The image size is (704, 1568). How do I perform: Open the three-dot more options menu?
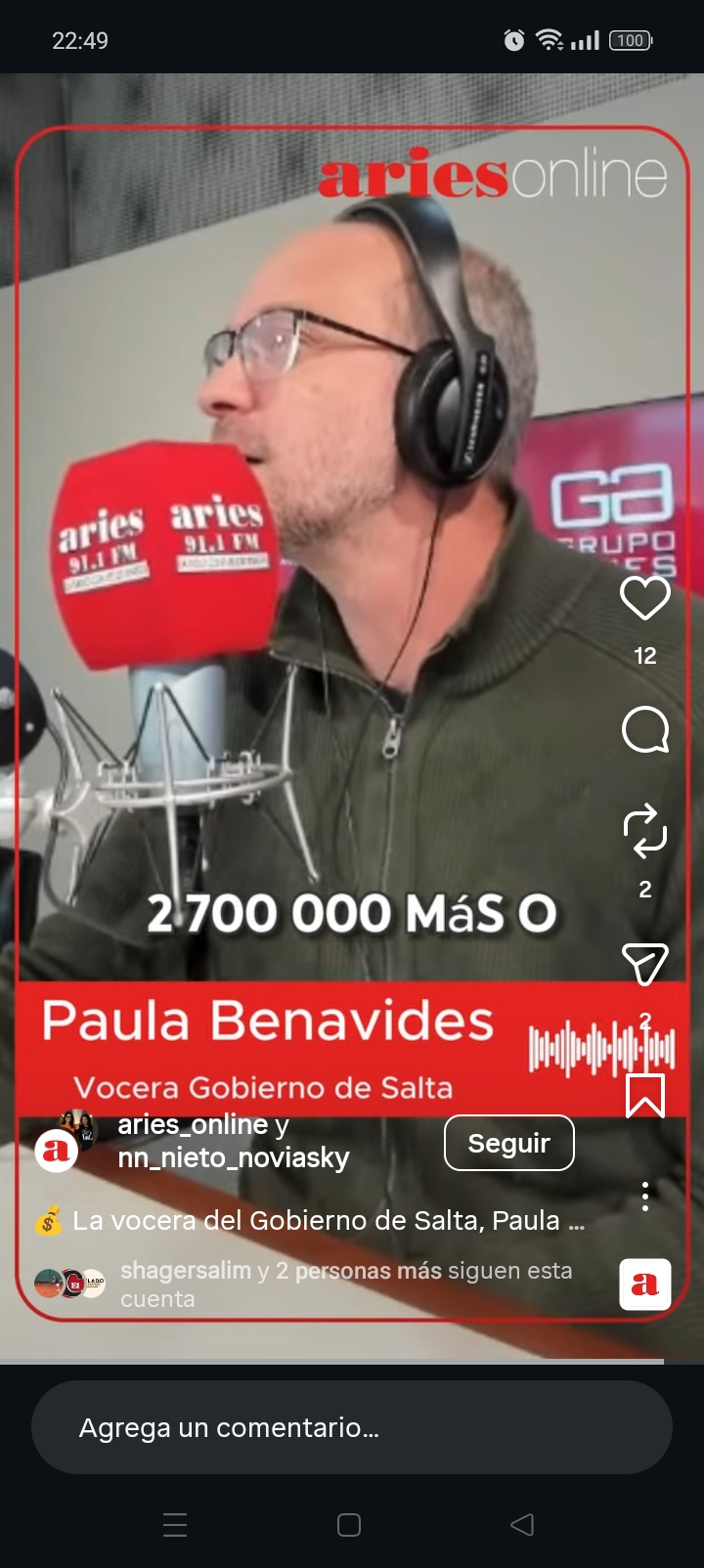click(645, 1197)
